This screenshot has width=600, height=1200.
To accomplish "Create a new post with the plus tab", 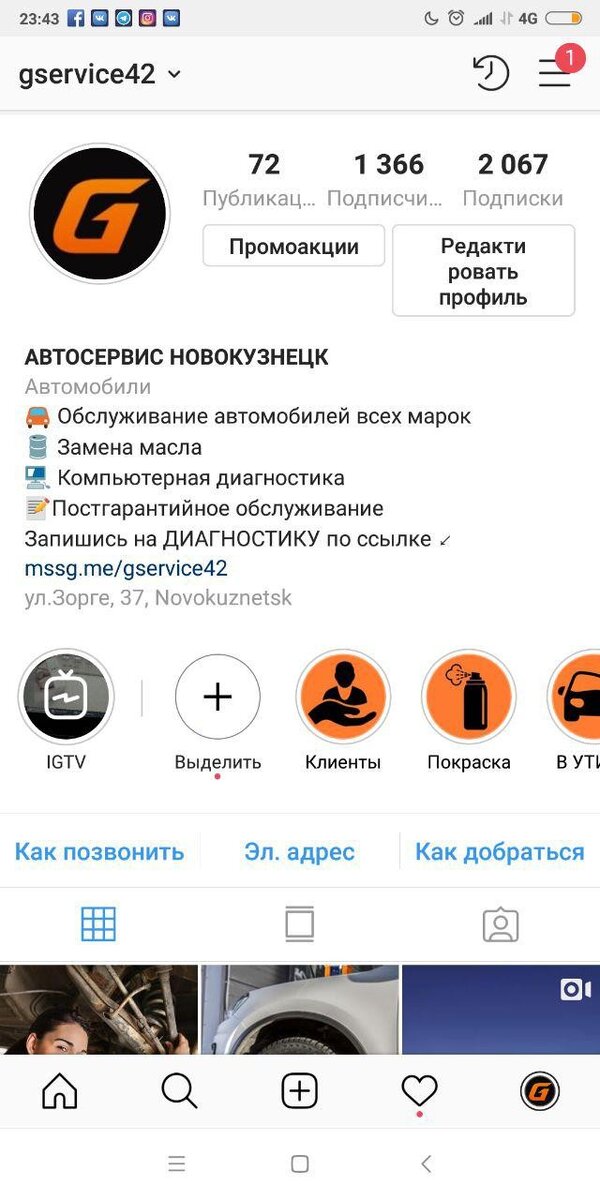I will tap(299, 1092).
